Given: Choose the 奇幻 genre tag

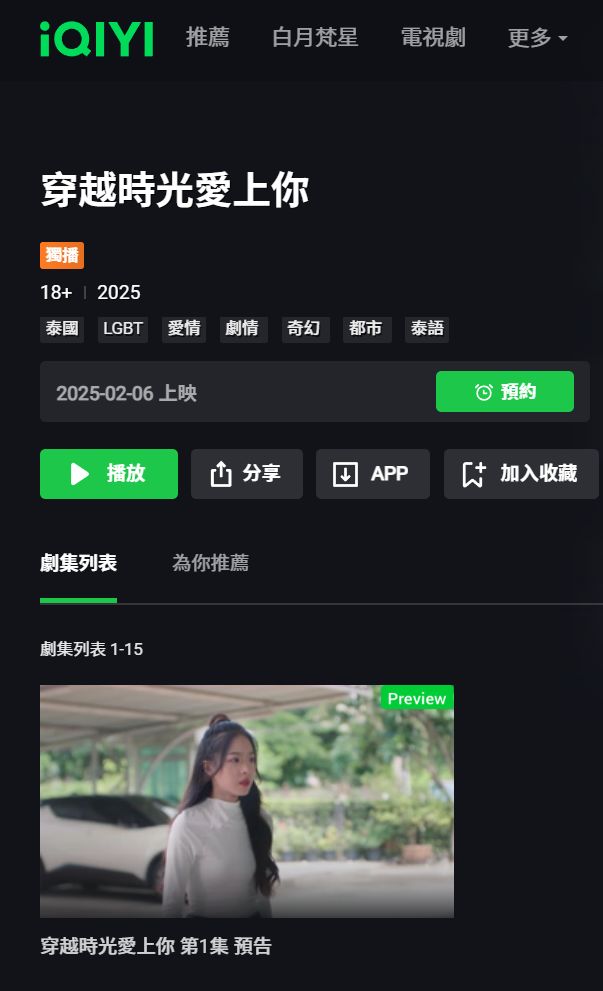Looking at the screenshot, I should pyautogui.click(x=303, y=329).
